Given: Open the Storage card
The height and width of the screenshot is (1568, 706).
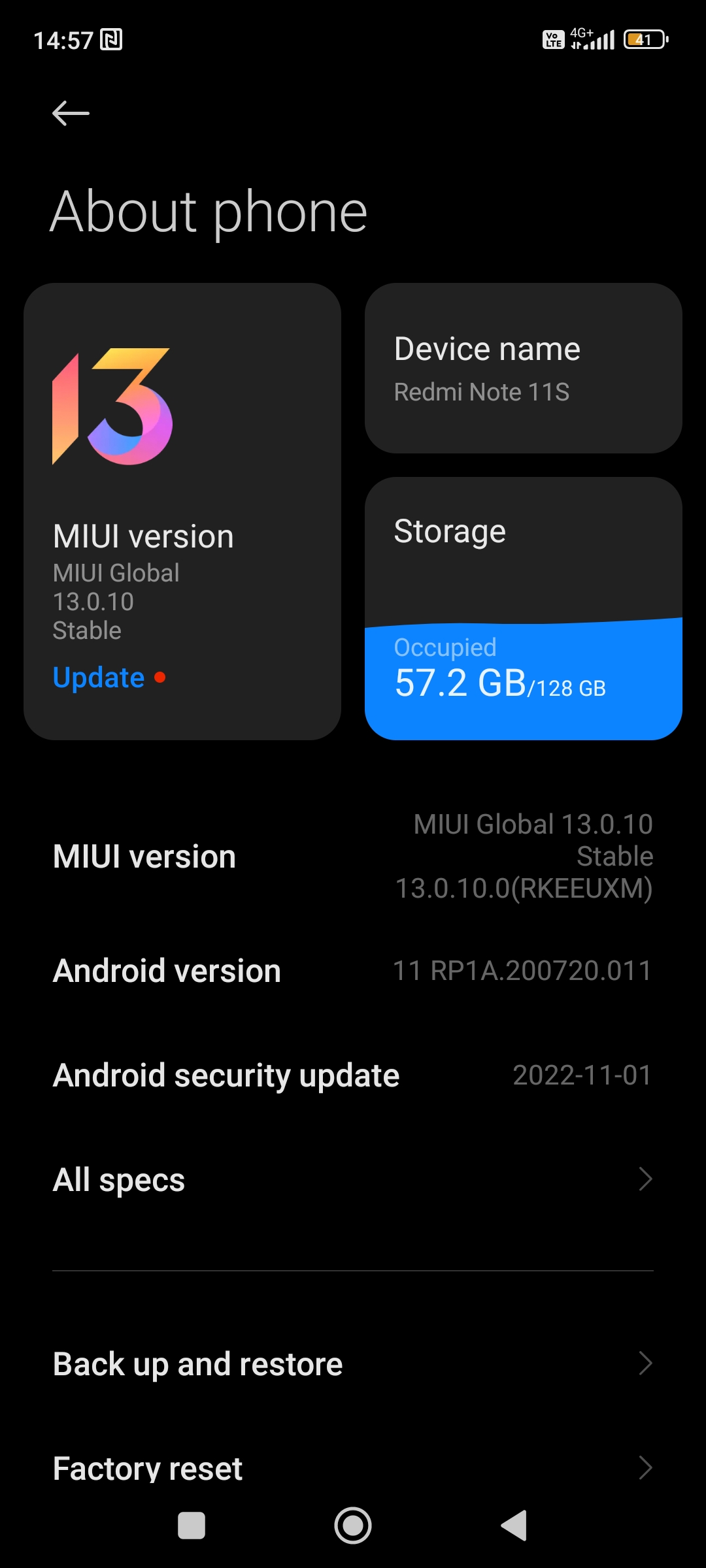Looking at the screenshot, I should (x=523, y=608).
